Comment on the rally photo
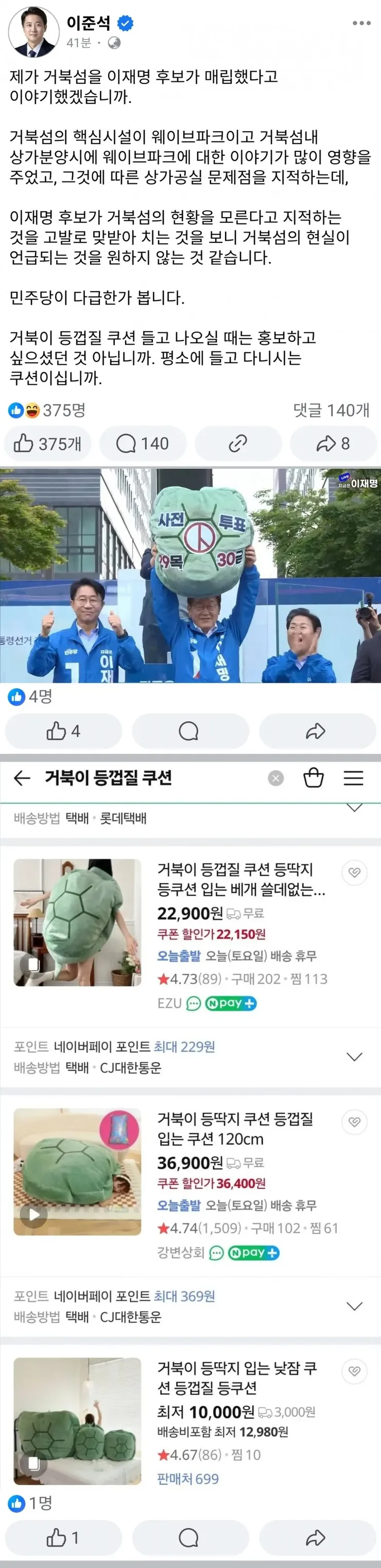The height and width of the screenshot is (1568, 381). 189,731
